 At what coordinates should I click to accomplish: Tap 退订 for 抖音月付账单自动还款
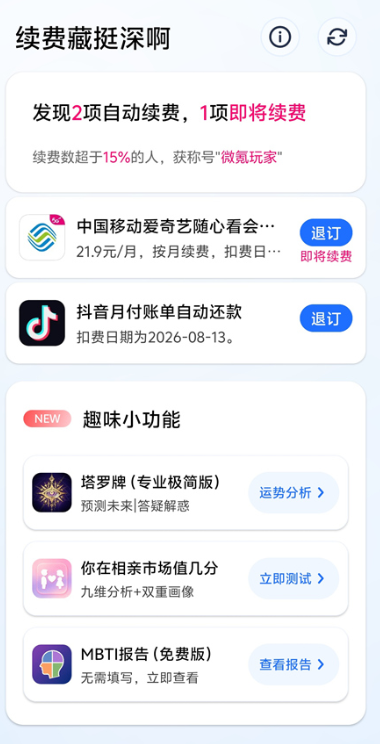pos(326,318)
